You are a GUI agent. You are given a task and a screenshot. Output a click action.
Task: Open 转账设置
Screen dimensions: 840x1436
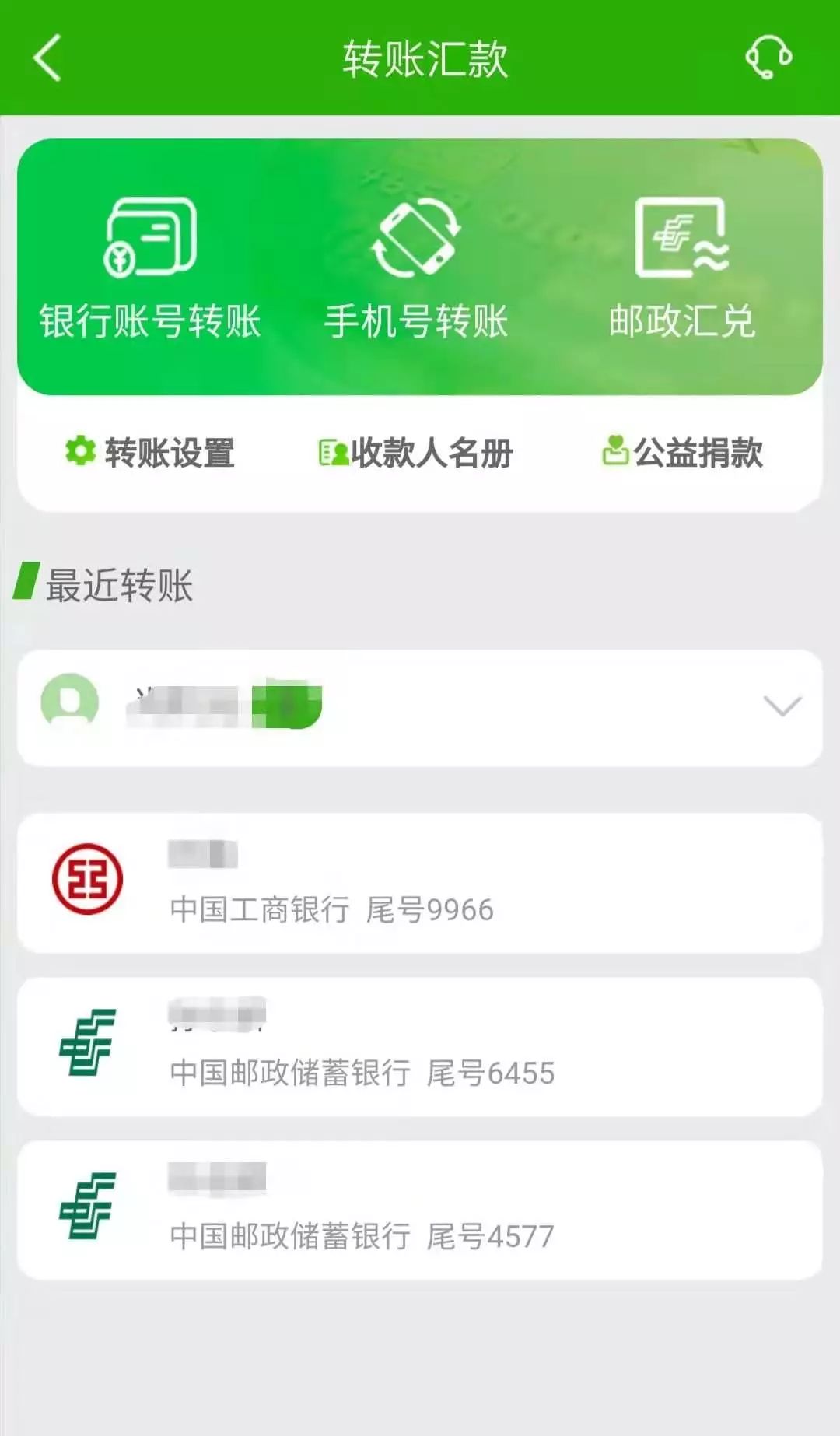(x=150, y=453)
